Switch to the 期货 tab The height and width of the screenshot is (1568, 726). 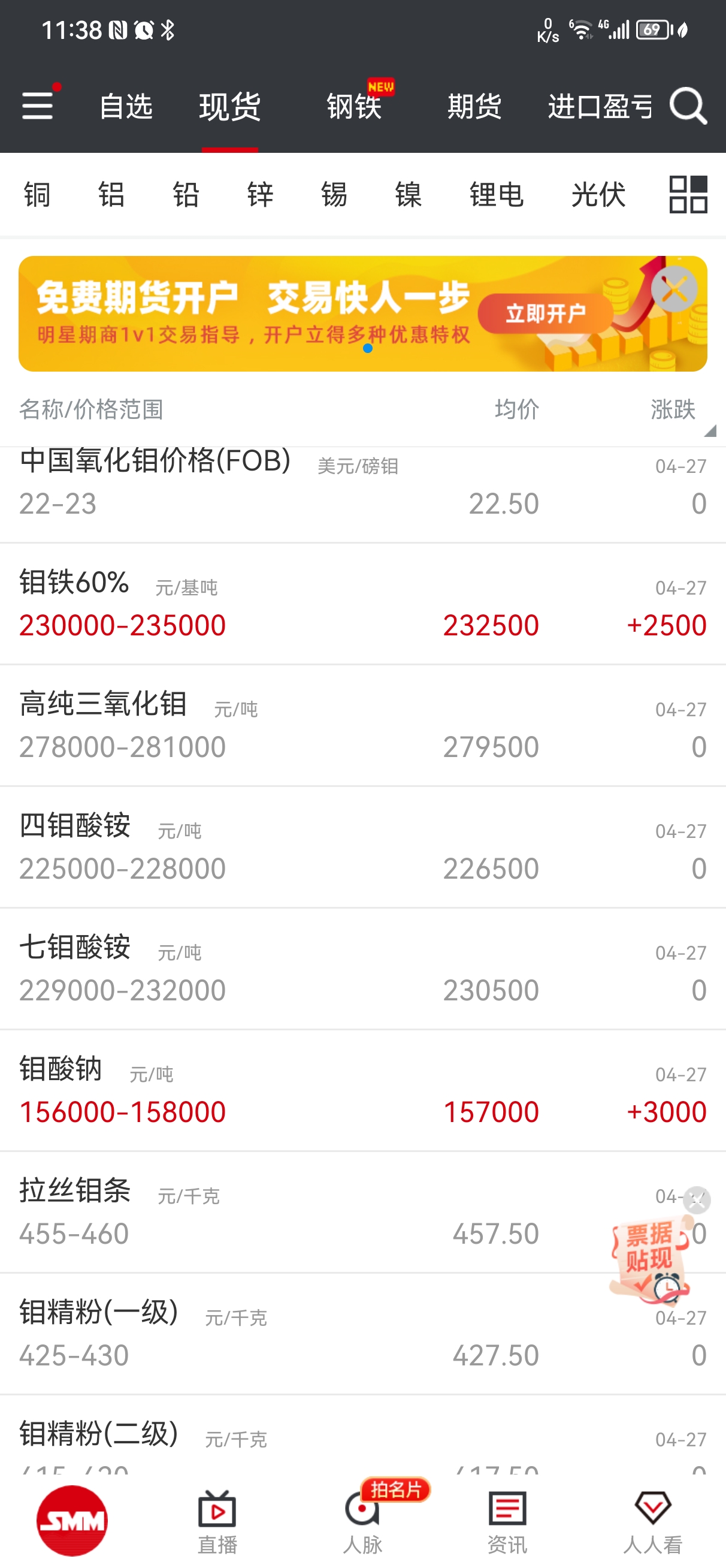474,107
